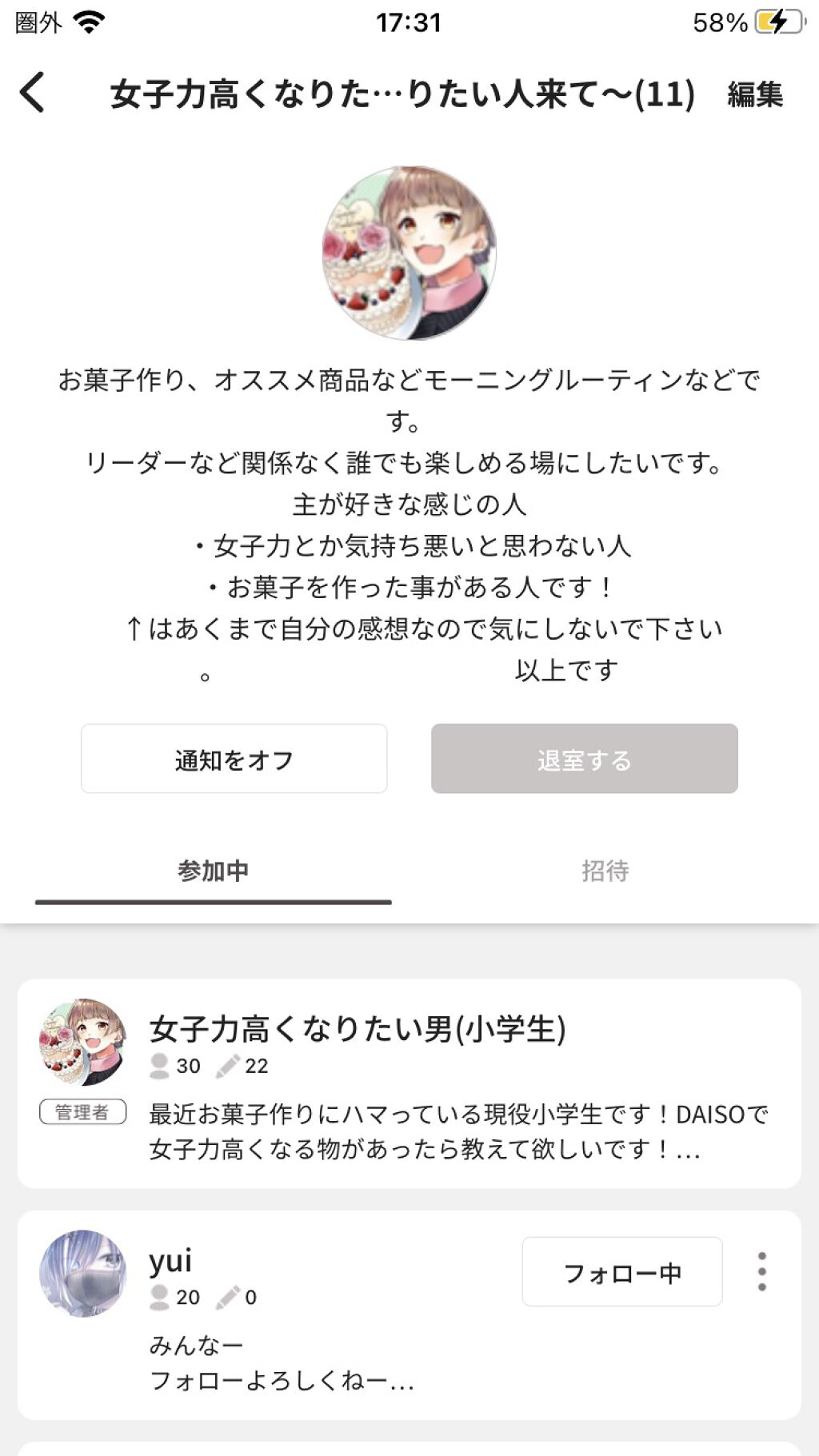Tap the 管理者 admin badge

pos(84,1111)
